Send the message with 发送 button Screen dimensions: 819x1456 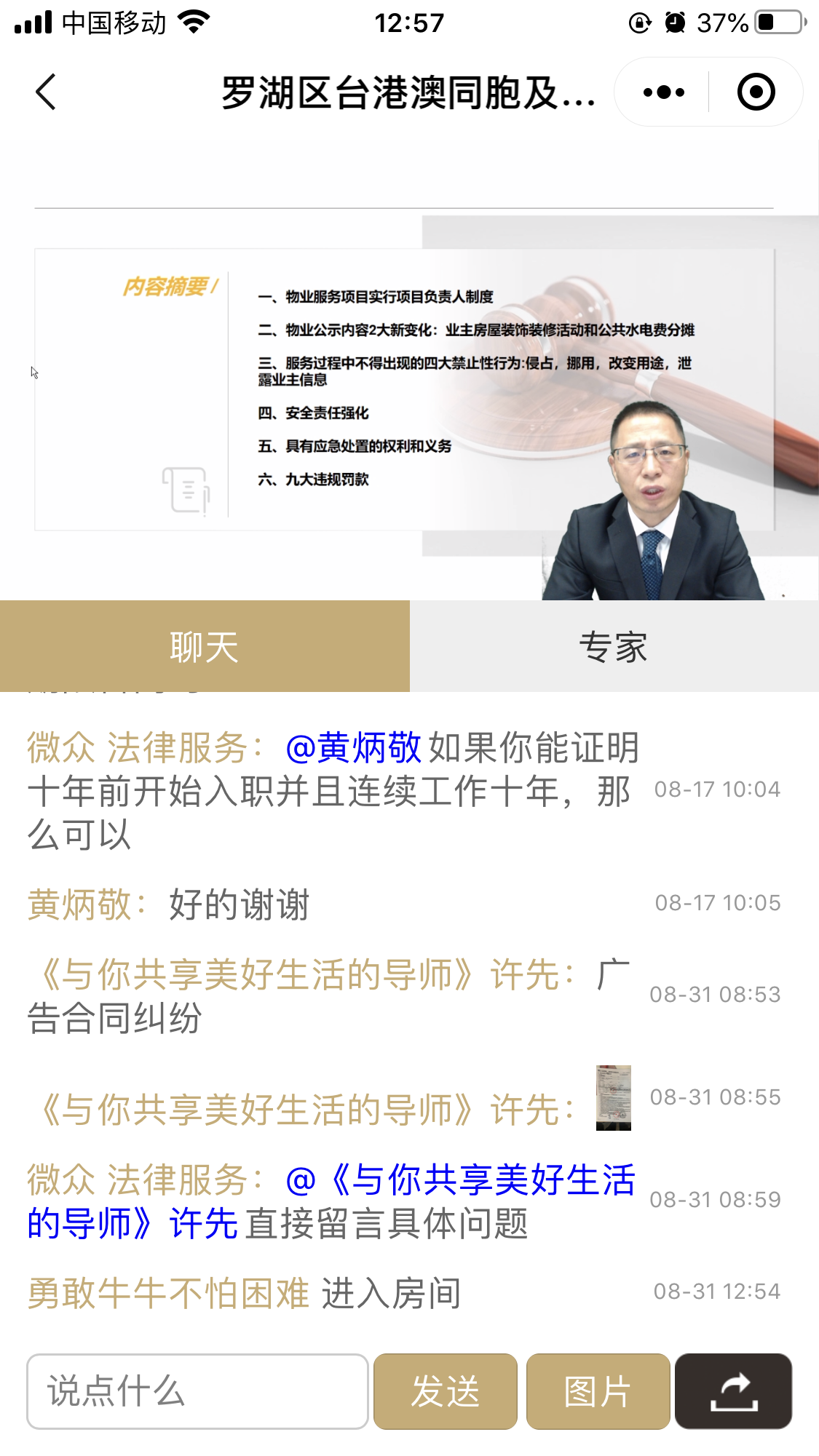click(446, 1391)
